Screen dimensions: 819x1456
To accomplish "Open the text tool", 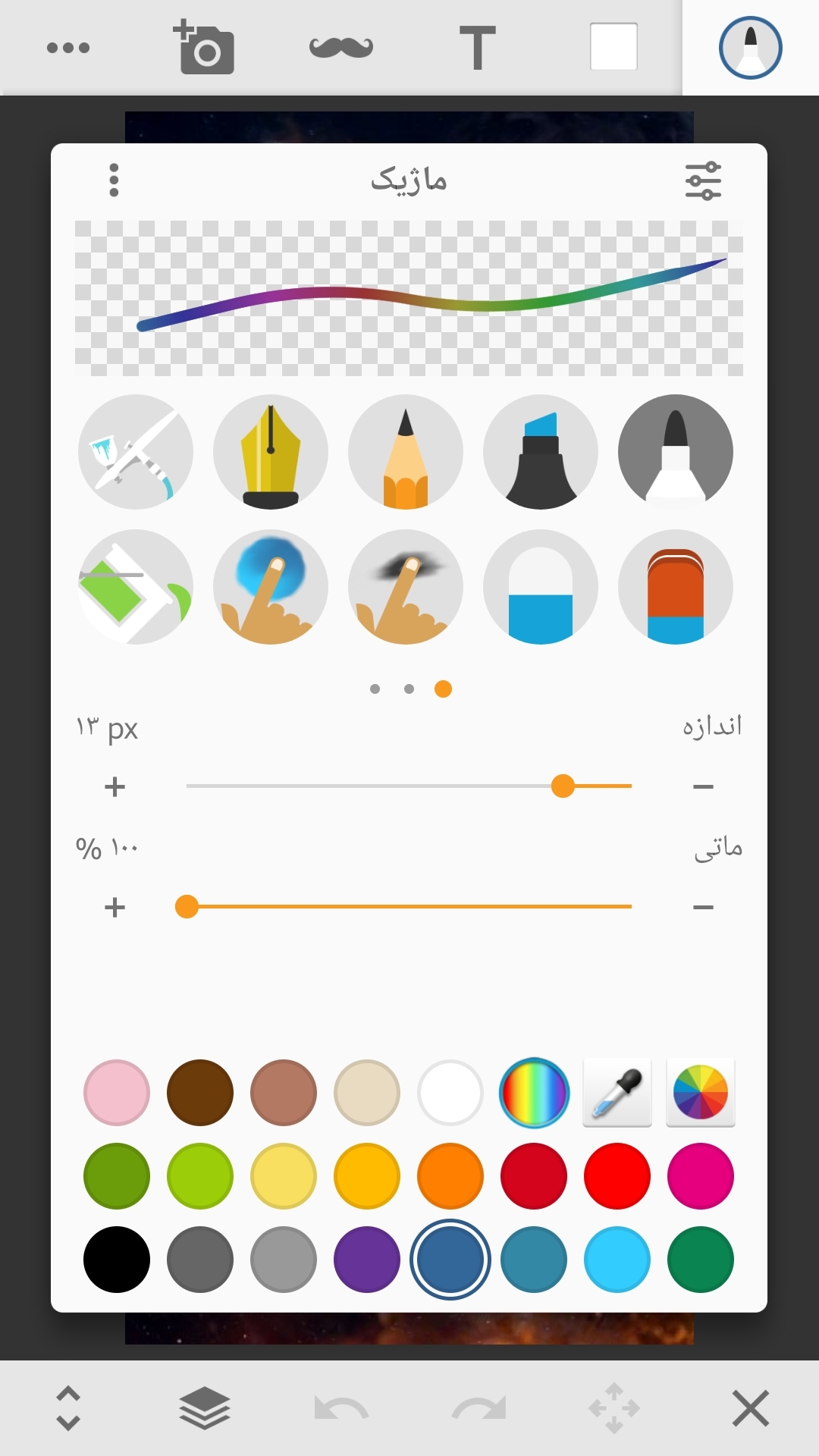I will pos(478,48).
